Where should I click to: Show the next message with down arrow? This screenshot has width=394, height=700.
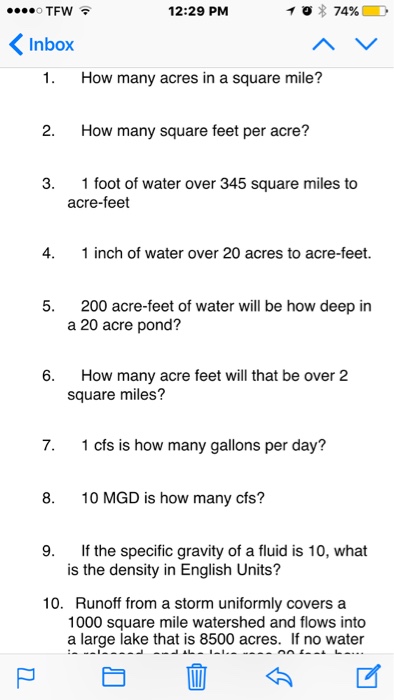366,44
